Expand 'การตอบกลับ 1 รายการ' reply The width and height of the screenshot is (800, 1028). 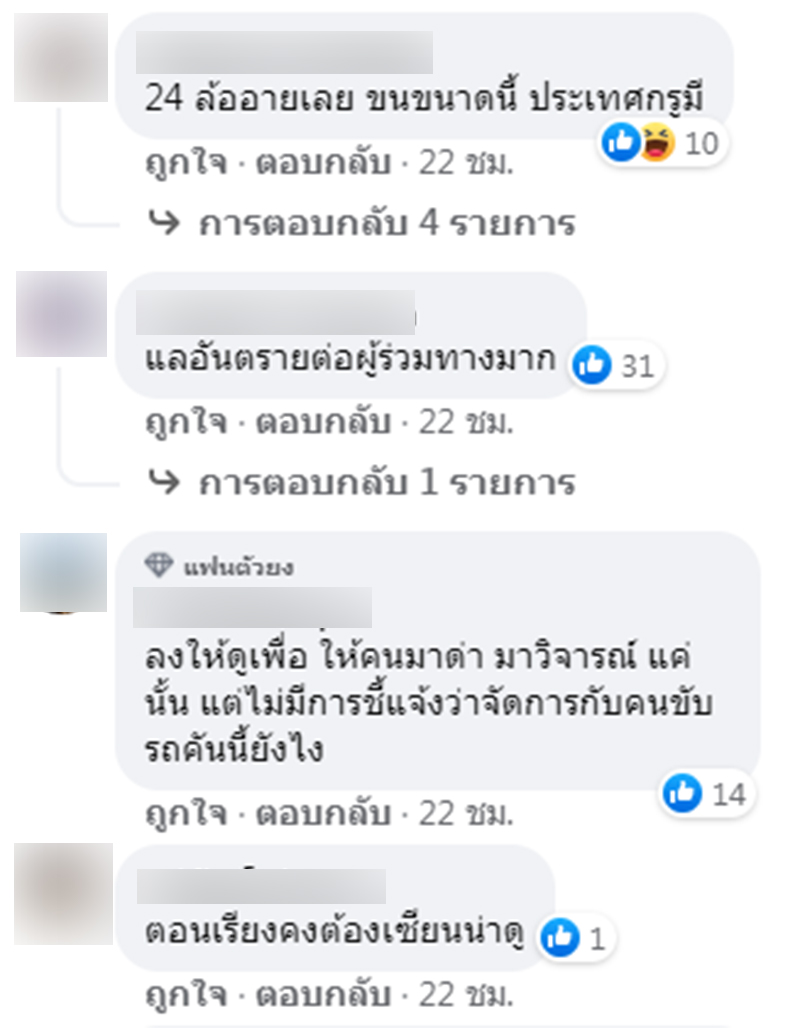point(387,483)
